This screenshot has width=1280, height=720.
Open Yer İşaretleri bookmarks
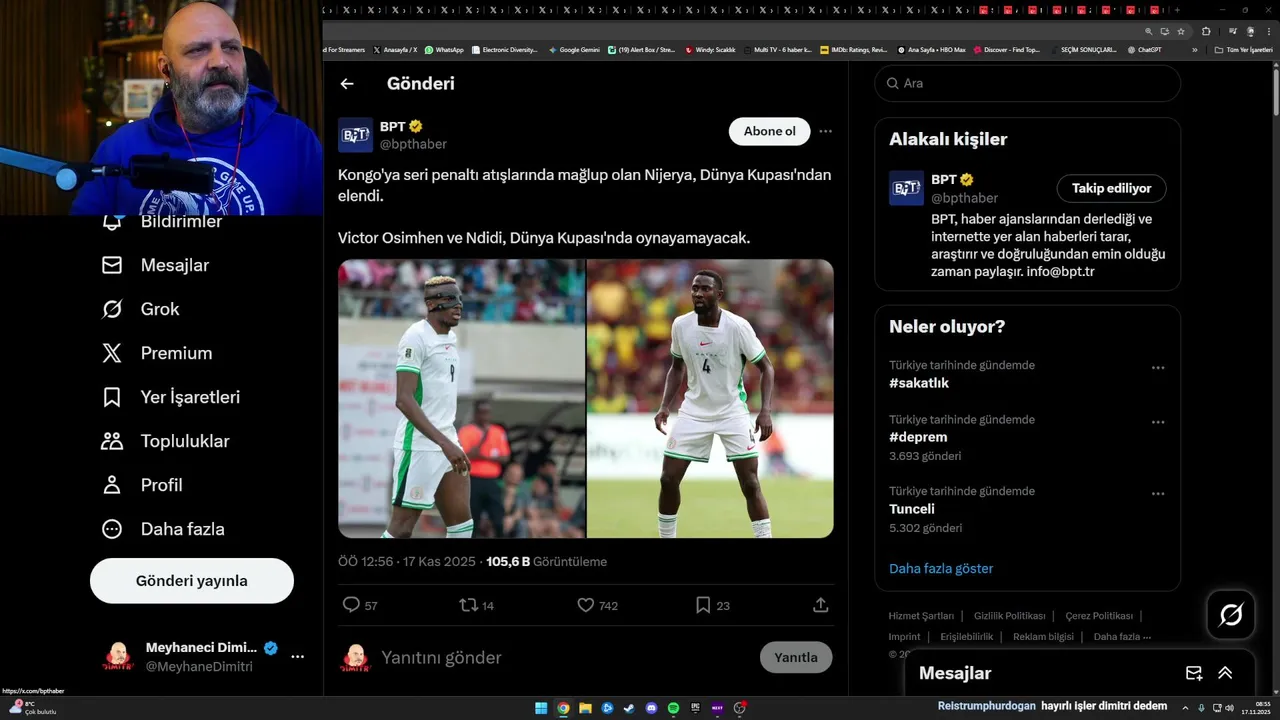(x=189, y=397)
